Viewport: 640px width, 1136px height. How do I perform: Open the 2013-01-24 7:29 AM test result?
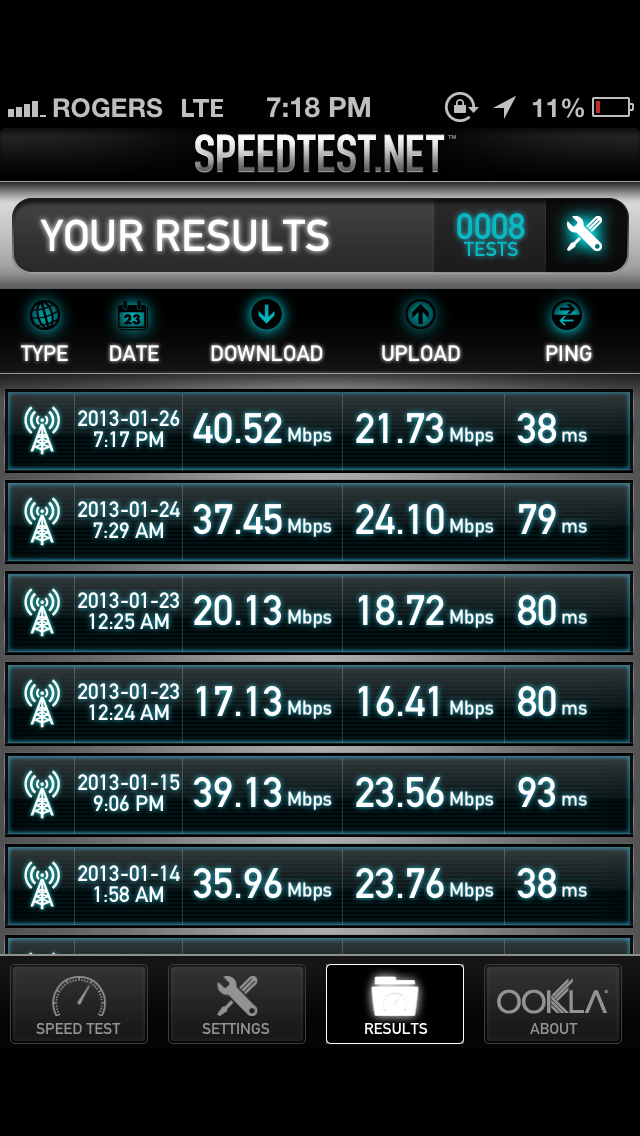tap(319, 522)
